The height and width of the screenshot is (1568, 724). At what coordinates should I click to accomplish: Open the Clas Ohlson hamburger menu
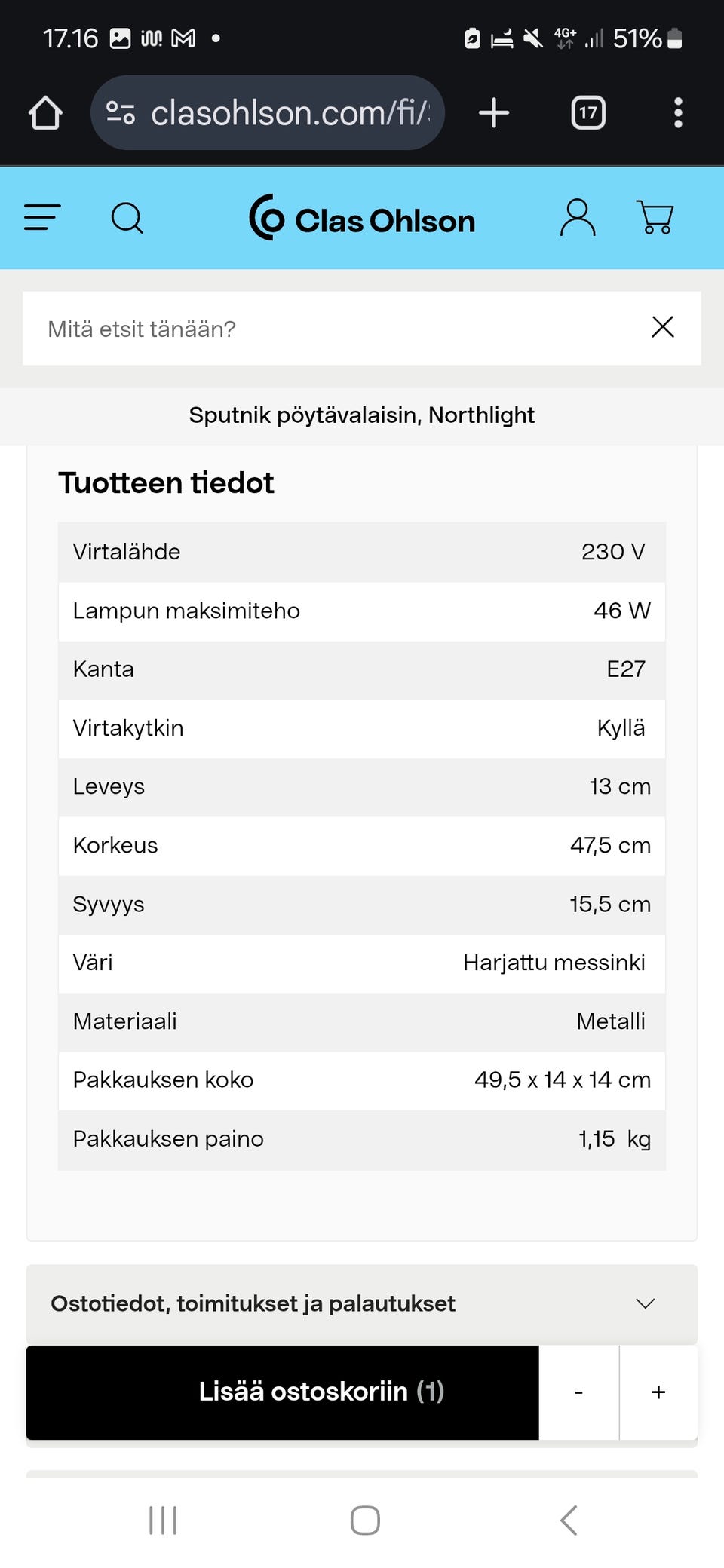tap(42, 218)
